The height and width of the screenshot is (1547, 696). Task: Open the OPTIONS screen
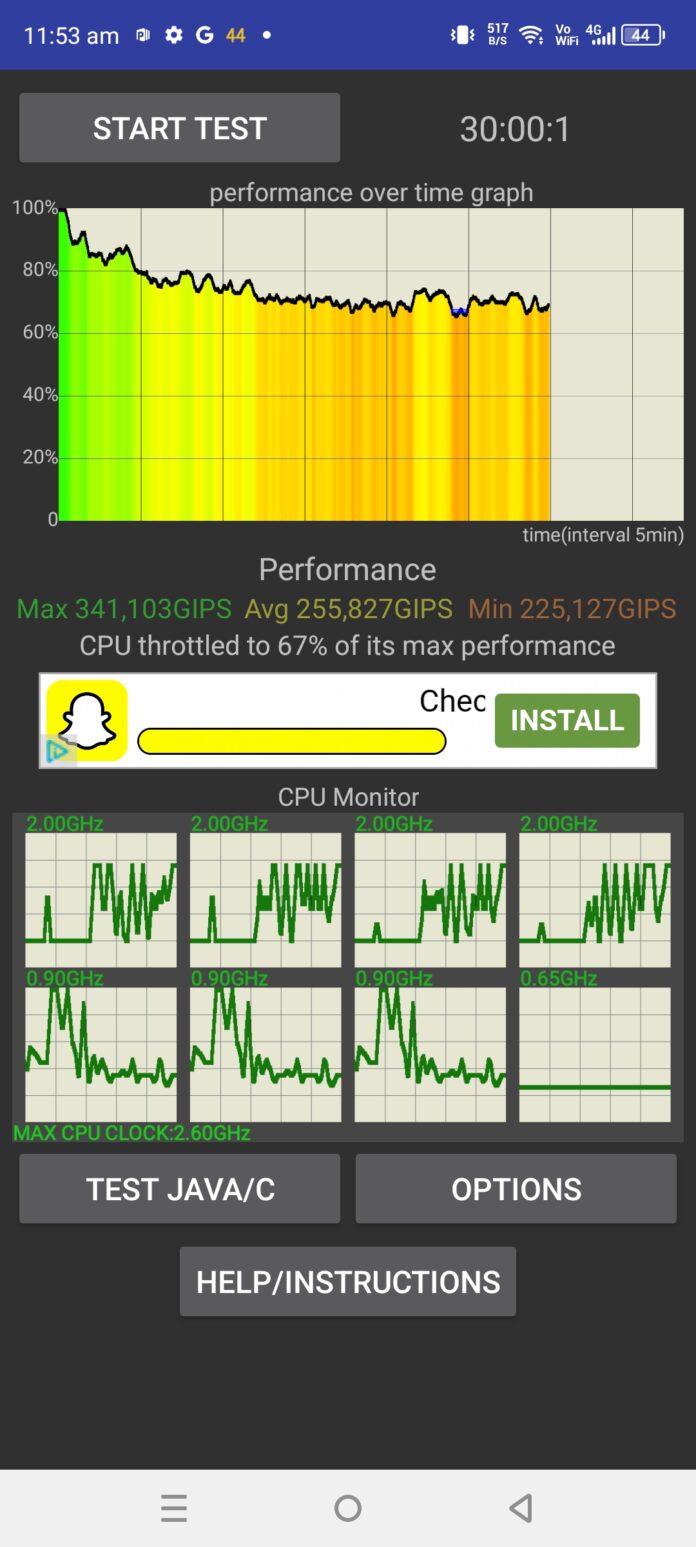[516, 1189]
